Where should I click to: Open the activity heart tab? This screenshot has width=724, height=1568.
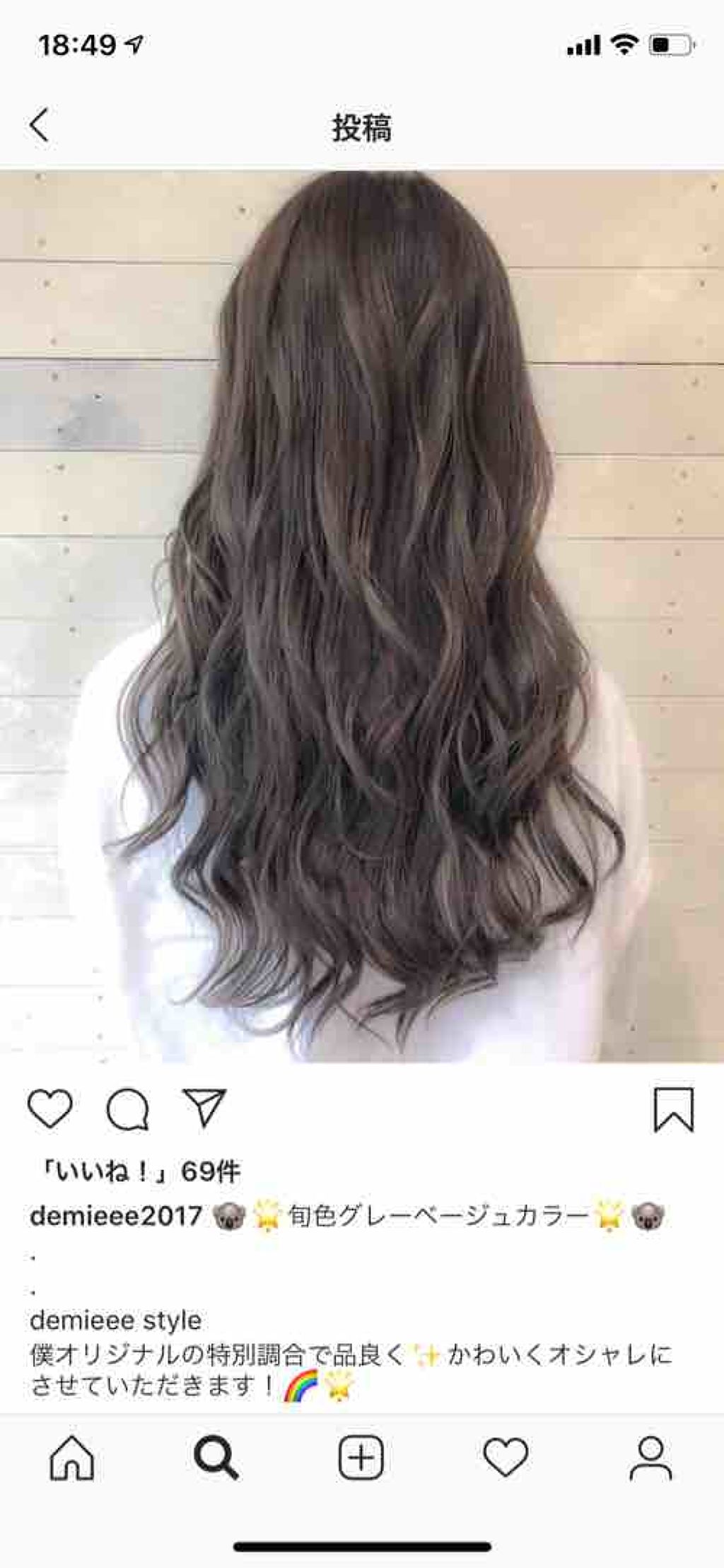coord(506,1458)
